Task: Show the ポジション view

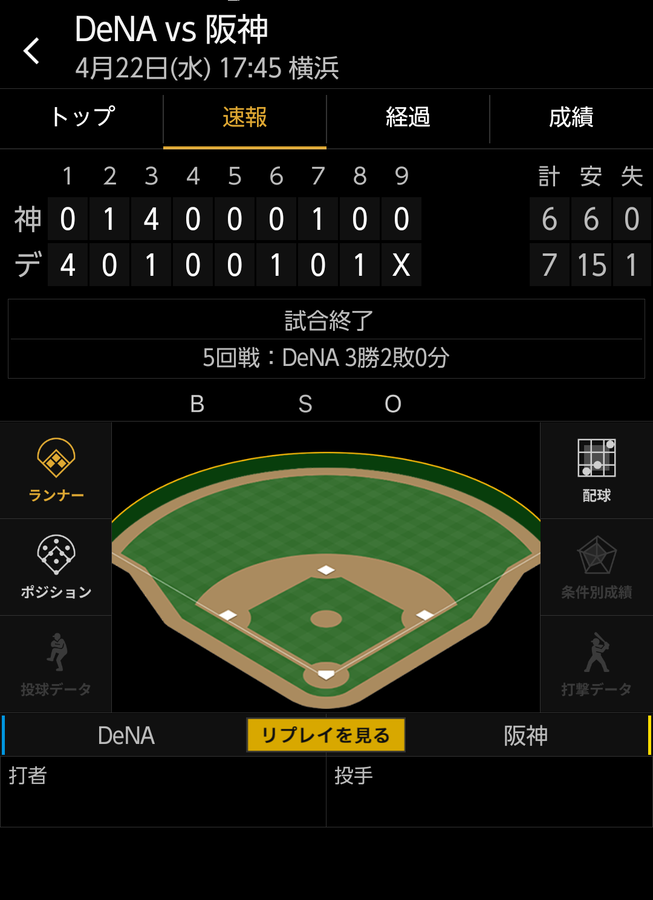Action: pos(56,567)
